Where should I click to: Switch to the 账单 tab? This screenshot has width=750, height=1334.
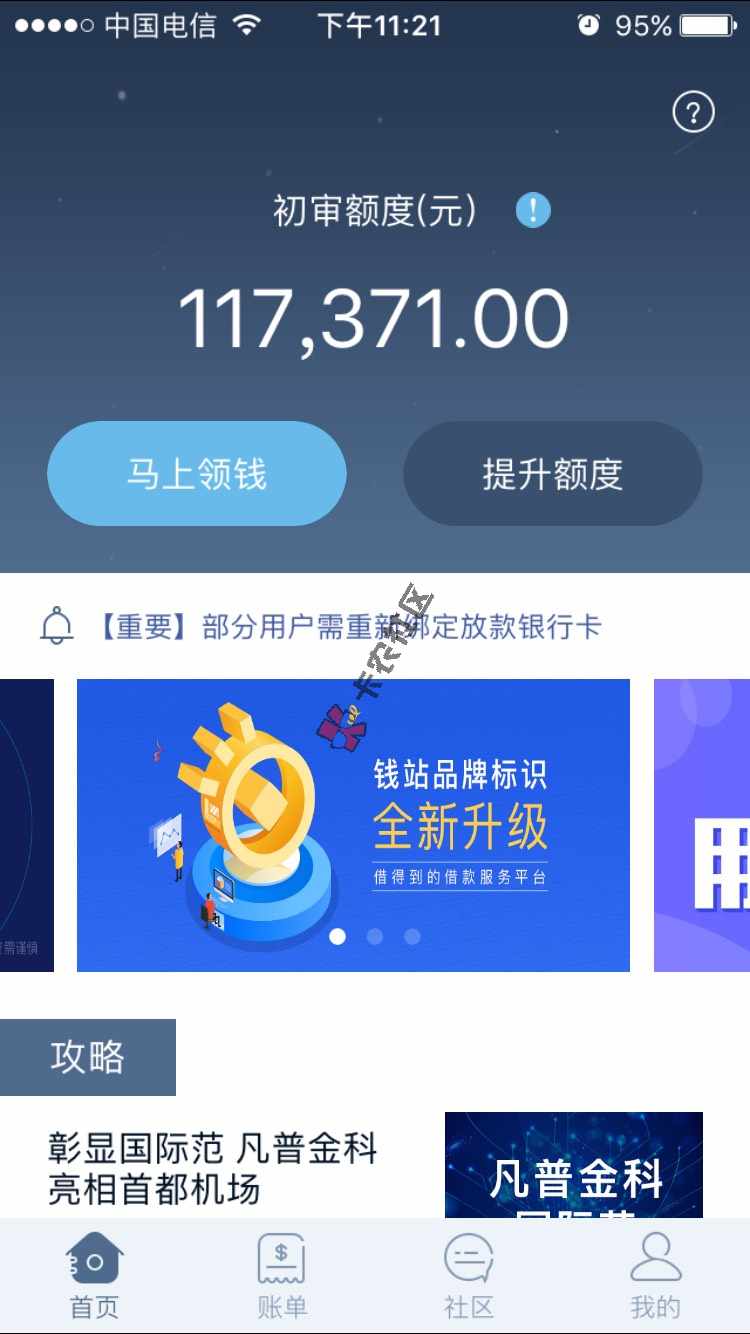coord(281,1275)
